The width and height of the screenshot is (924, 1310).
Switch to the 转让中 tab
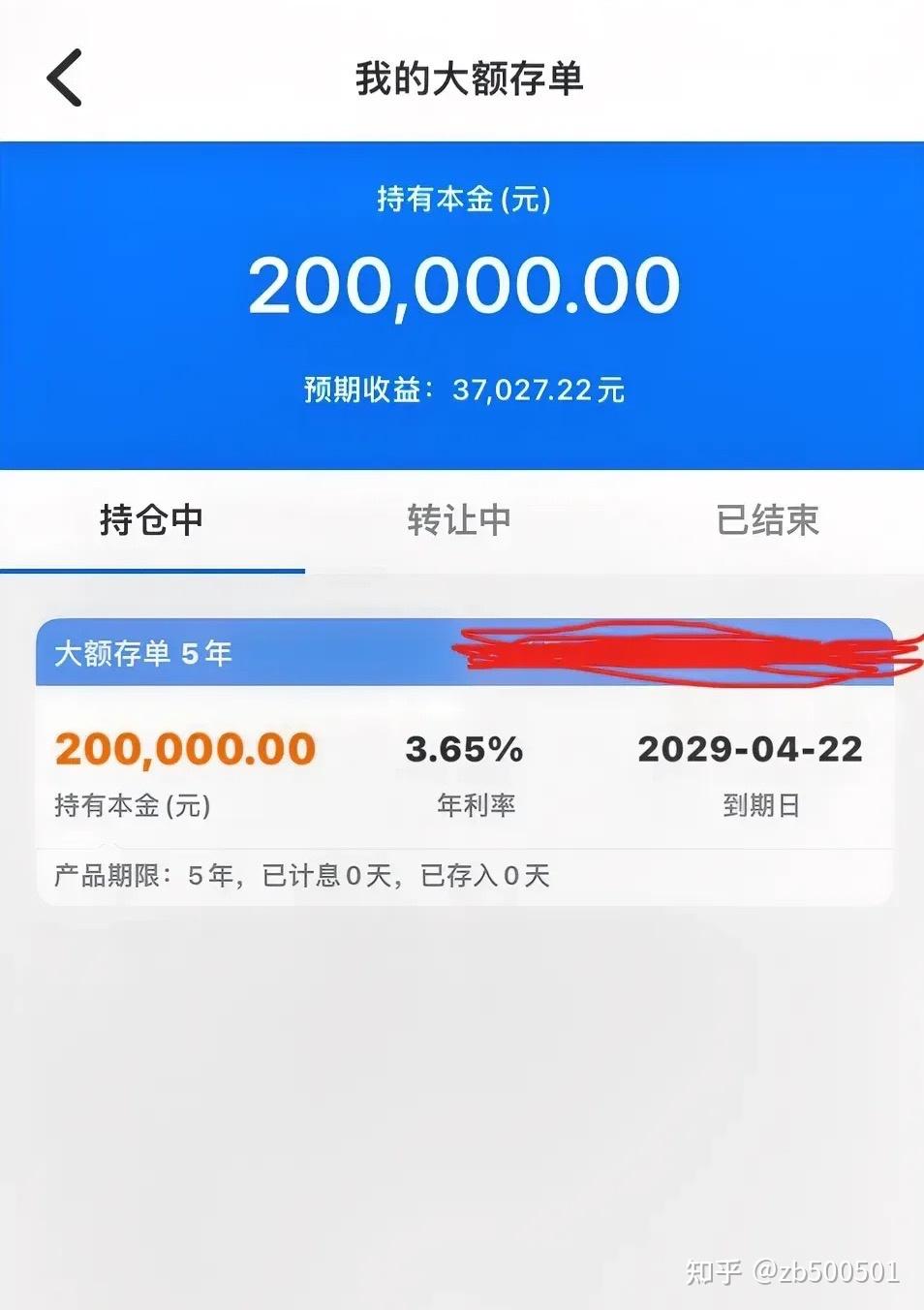click(x=461, y=520)
